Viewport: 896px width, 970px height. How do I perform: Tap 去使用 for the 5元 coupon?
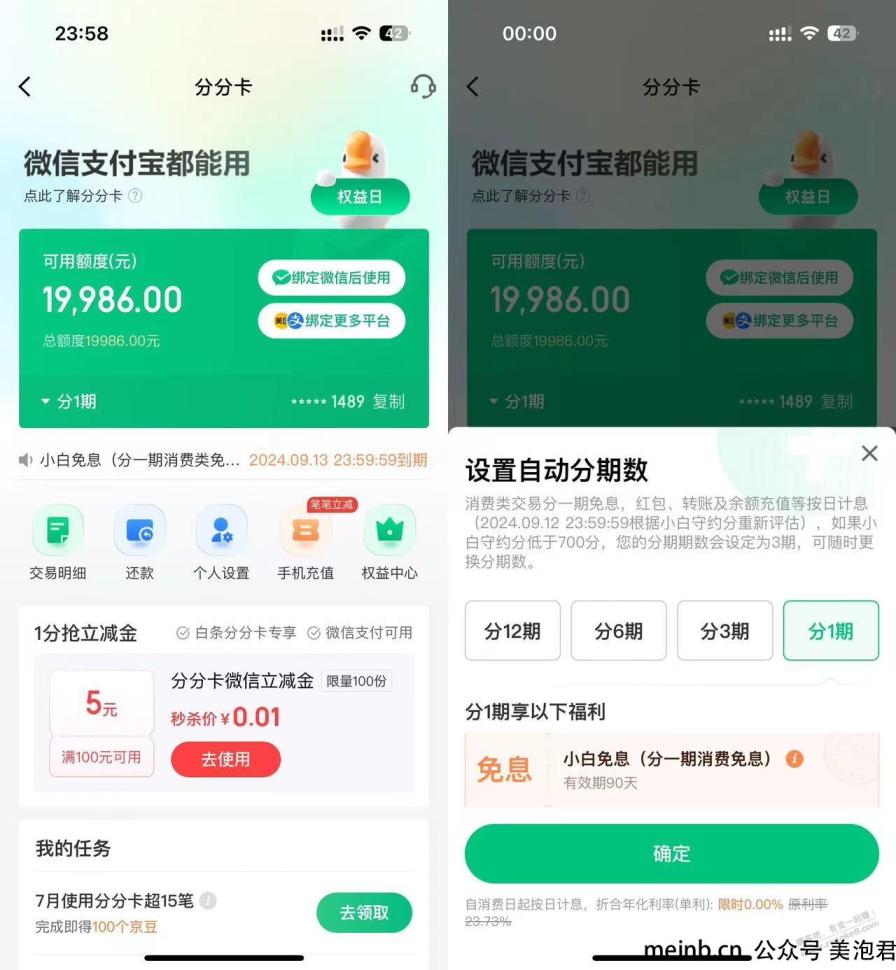[225, 760]
